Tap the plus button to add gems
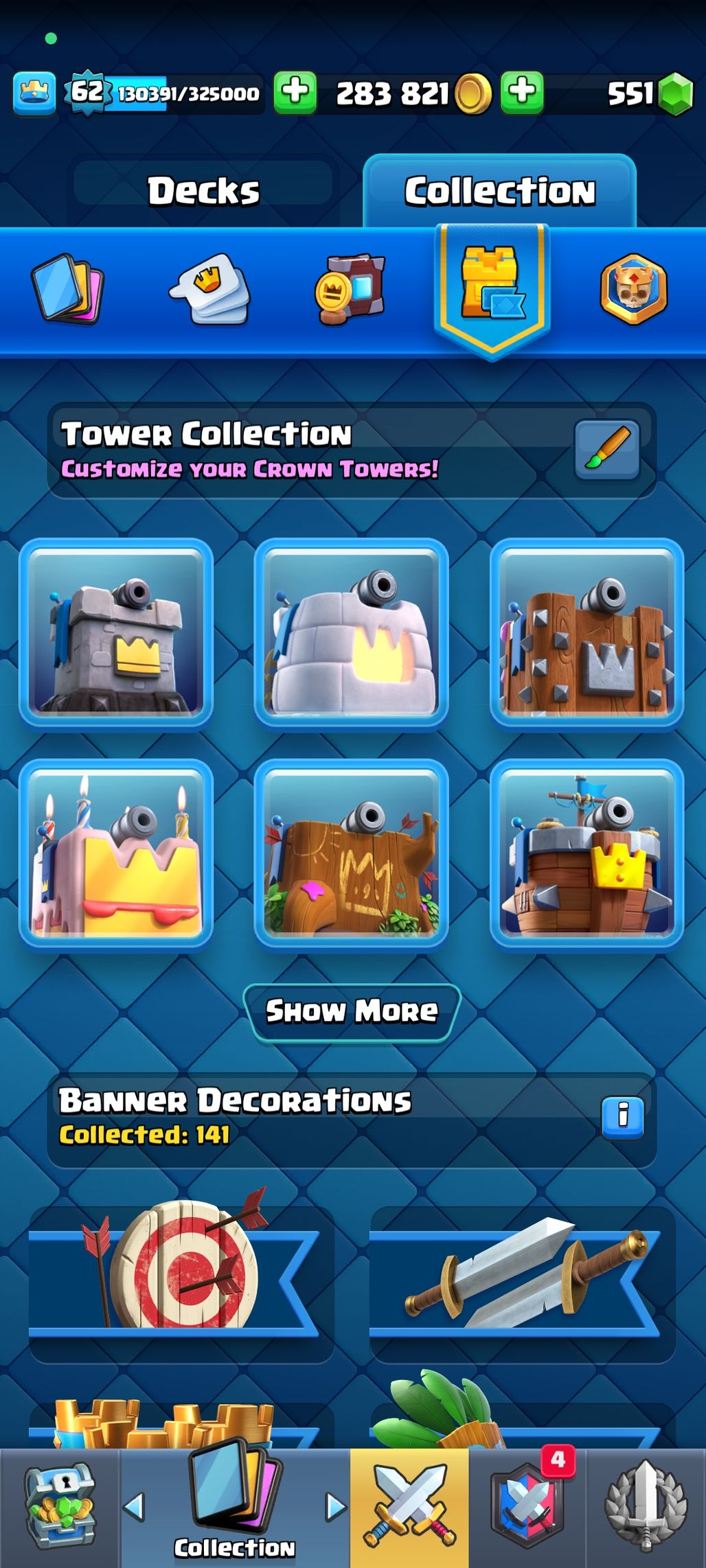 (x=522, y=92)
